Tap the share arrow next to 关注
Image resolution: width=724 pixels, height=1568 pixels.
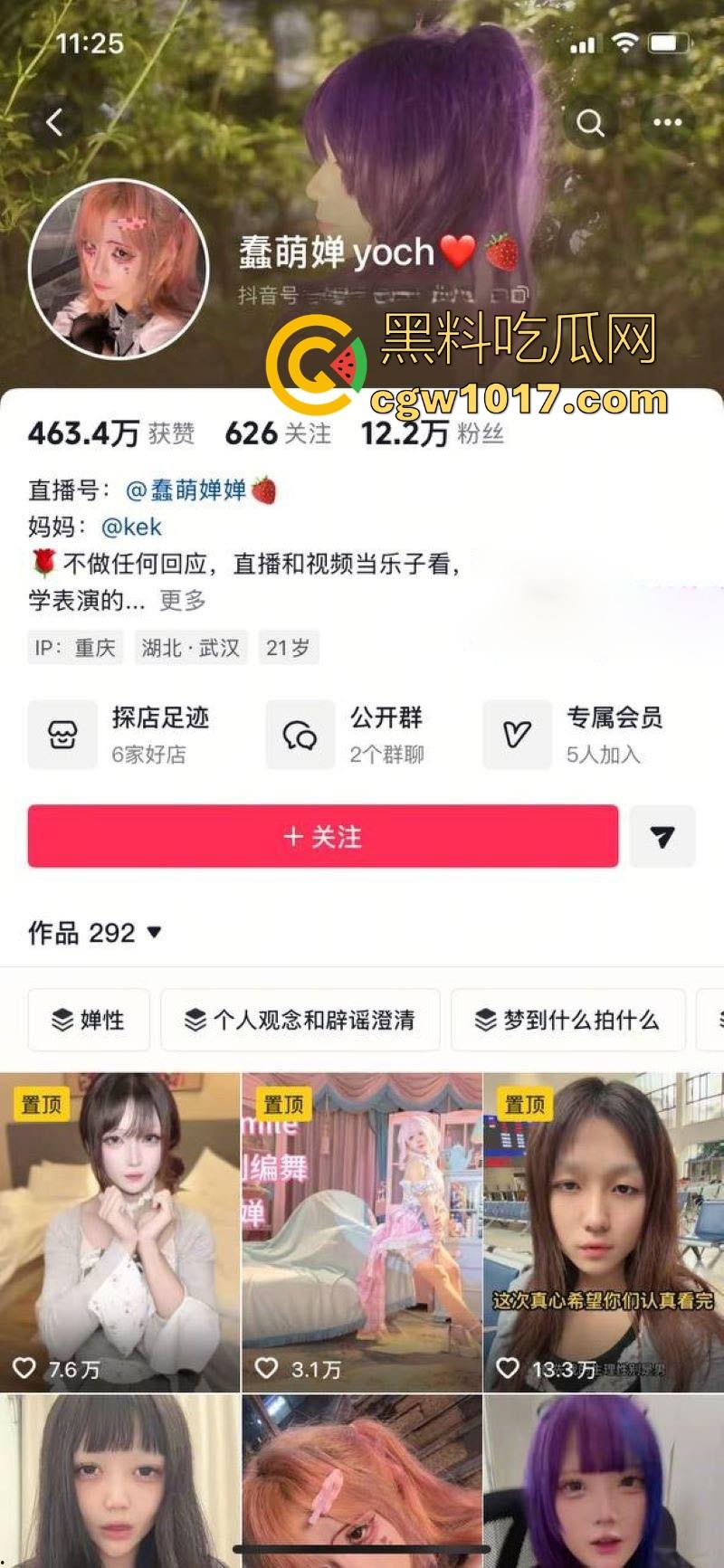click(x=662, y=837)
